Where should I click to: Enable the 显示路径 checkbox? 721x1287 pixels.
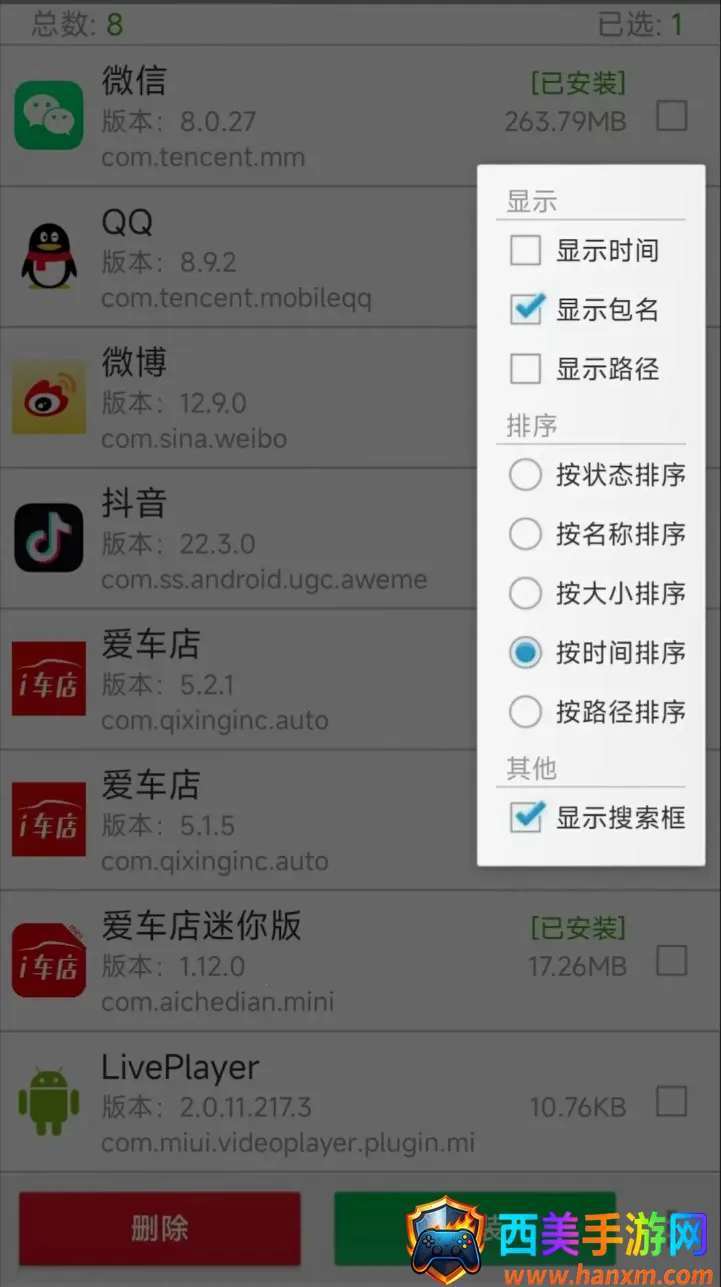coord(526,369)
